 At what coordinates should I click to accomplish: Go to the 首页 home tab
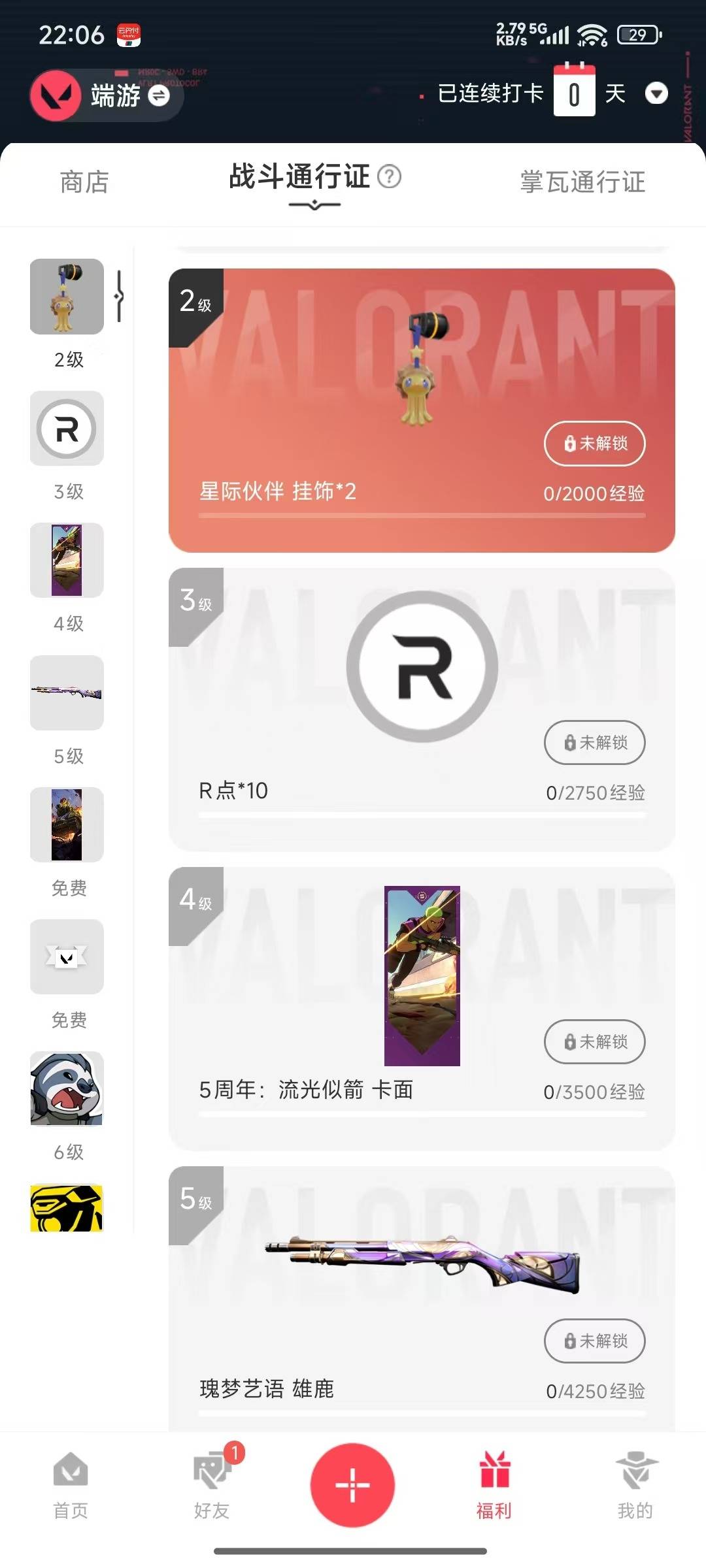click(x=71, y=1486)
